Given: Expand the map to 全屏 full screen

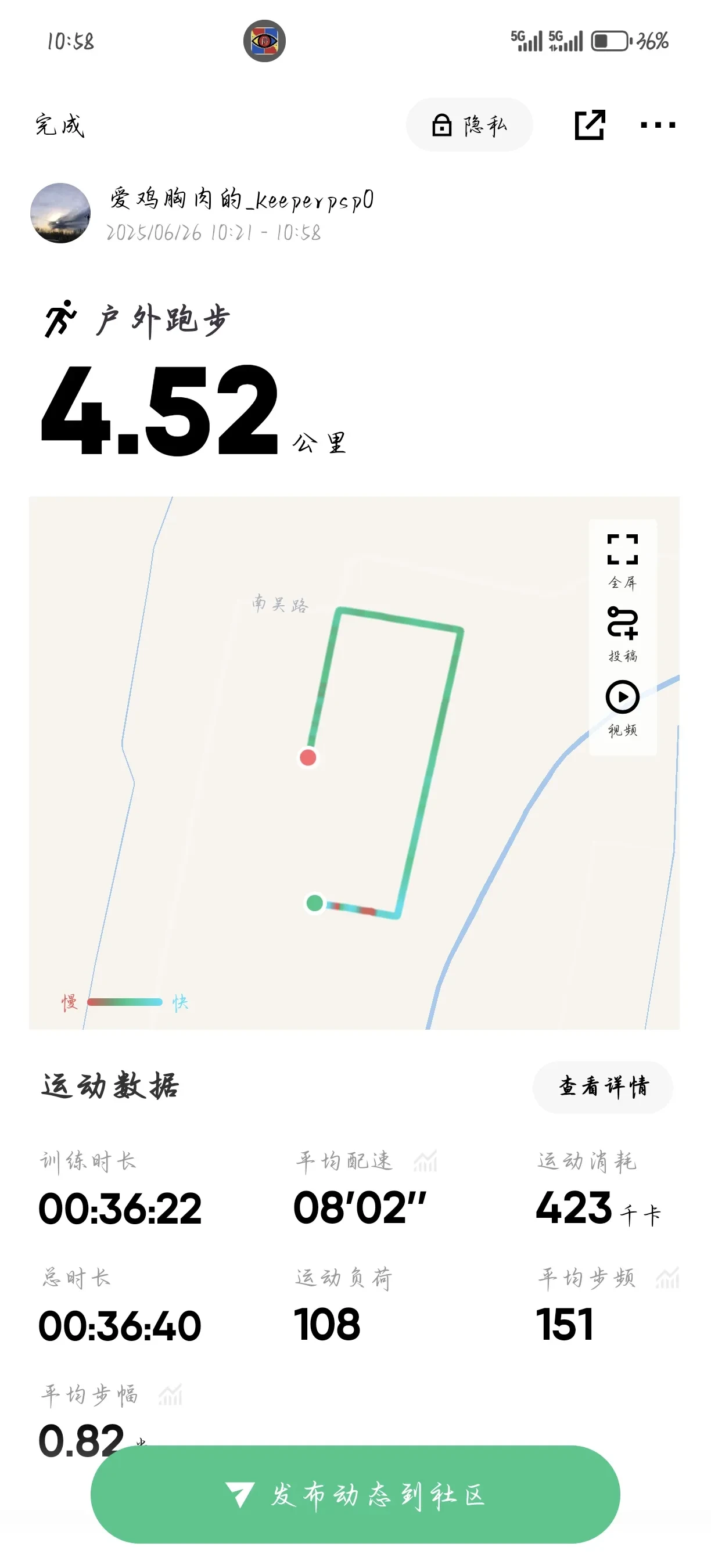Looking at the screenshot, I should tap(622, 559).
